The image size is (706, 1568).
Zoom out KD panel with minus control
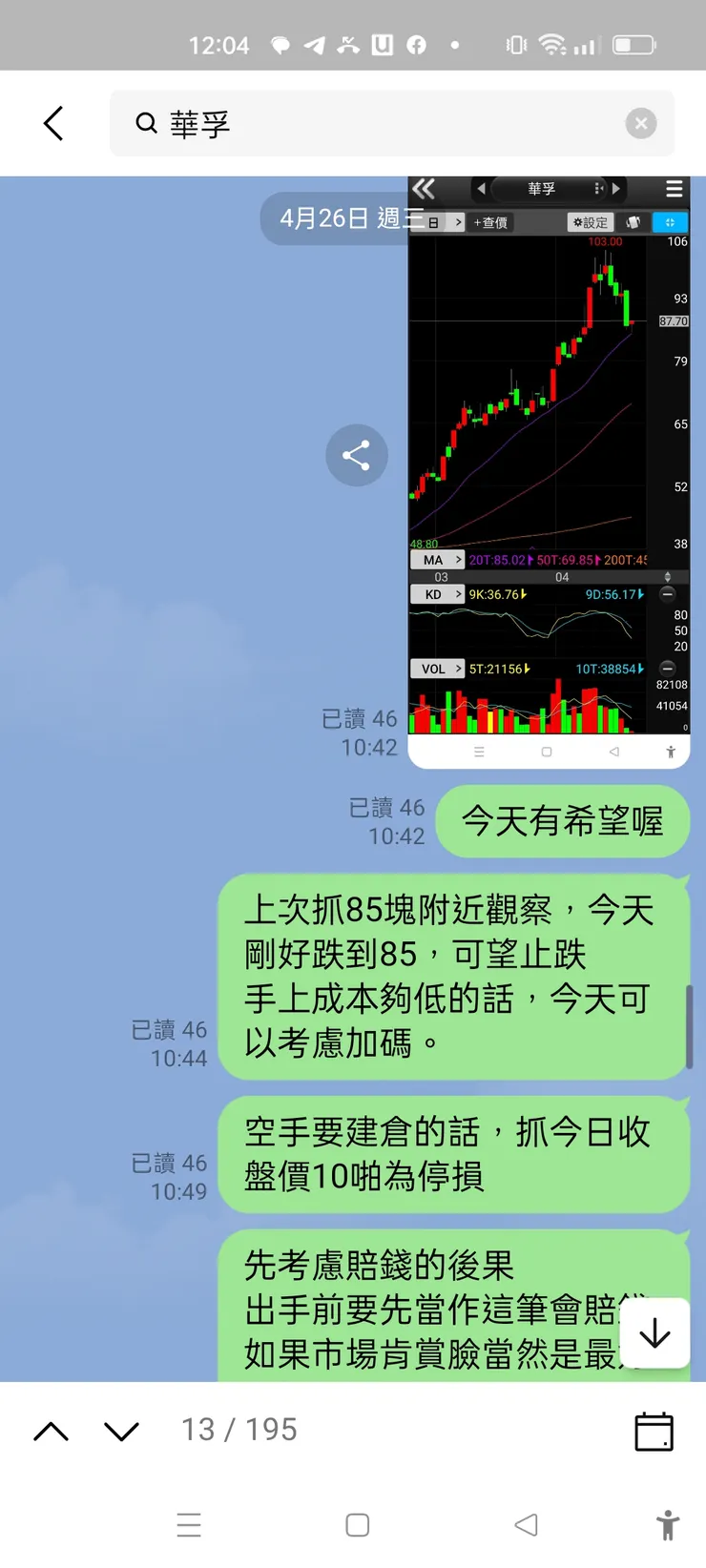[x=668, y=594]
